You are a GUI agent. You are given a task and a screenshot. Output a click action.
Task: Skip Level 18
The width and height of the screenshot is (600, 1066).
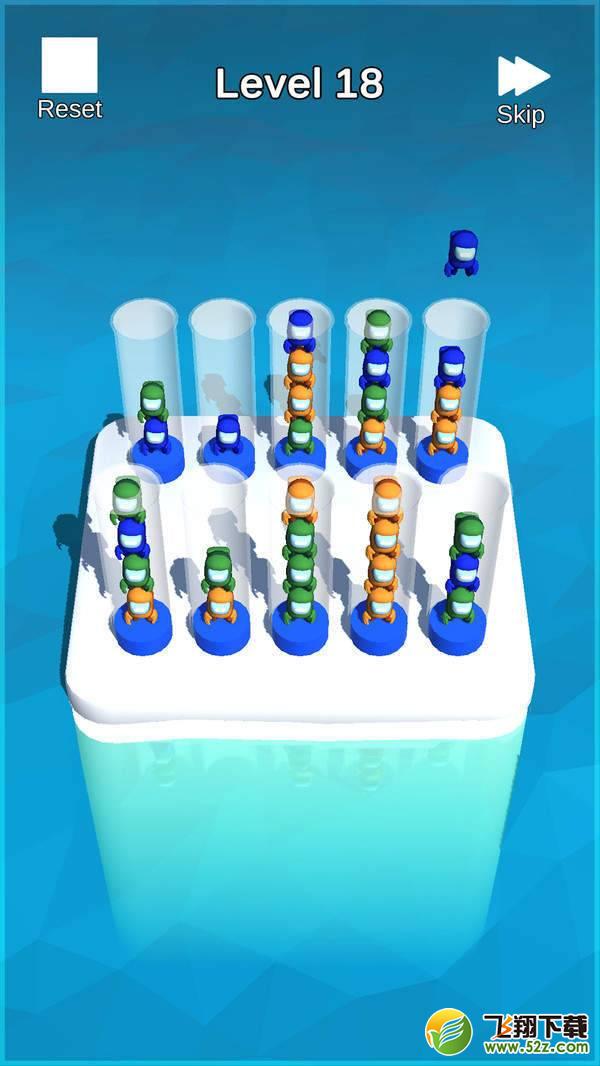[522, 90]
